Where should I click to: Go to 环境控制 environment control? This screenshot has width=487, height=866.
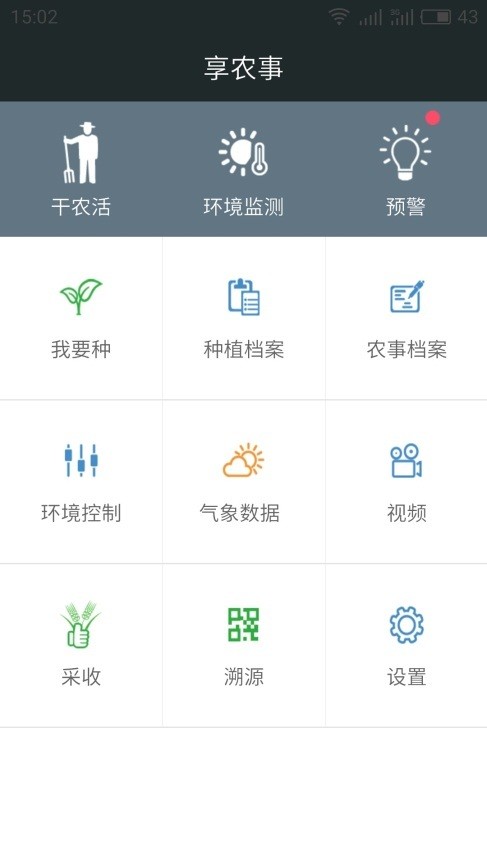pyautogui.click(x=81, y=482)
